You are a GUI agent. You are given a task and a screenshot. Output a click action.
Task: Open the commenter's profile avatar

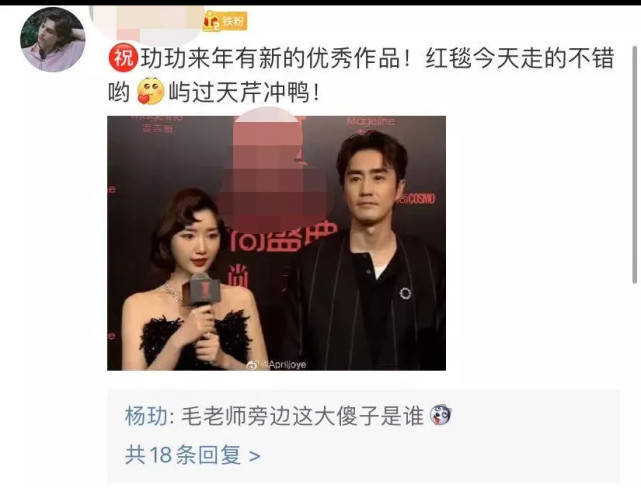53,40
